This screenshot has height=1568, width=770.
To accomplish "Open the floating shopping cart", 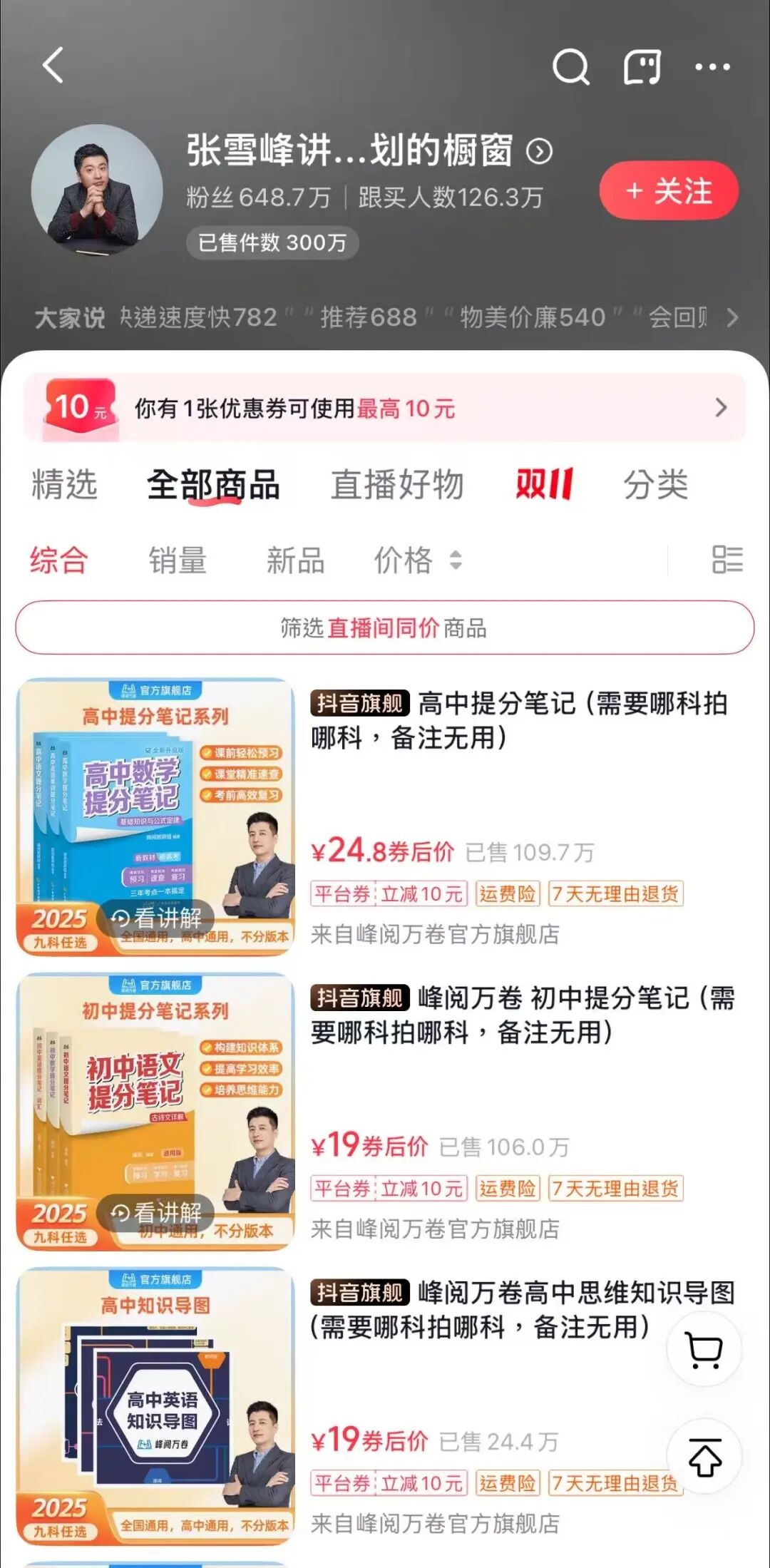I will coord(704,1349).
